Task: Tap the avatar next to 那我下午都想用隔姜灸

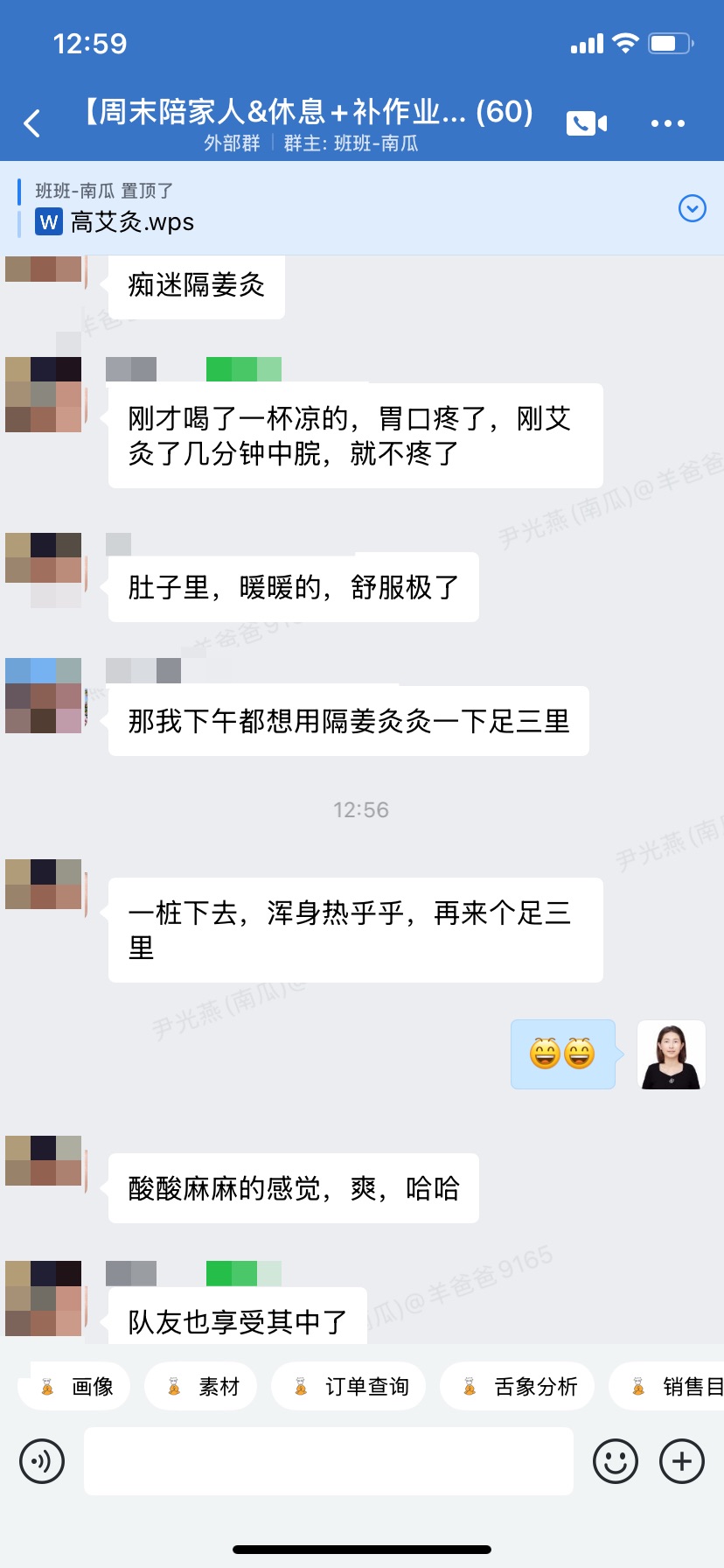Action: point(44,695)
